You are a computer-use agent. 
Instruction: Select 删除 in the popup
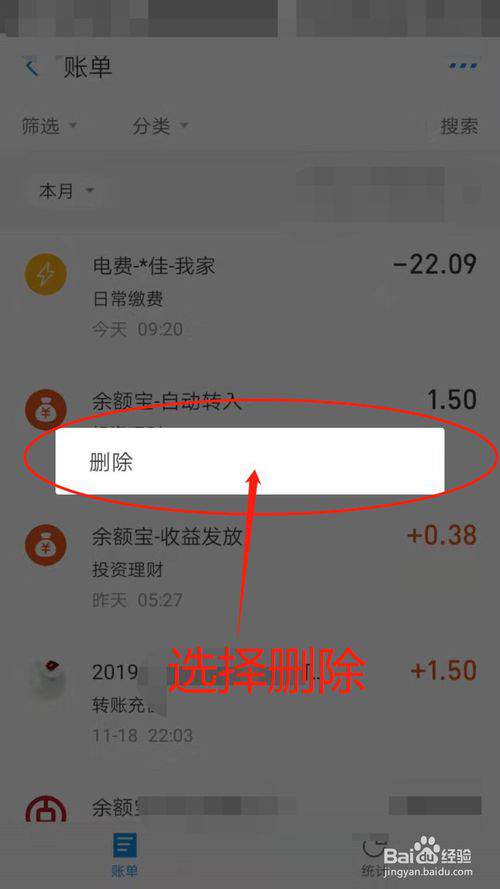click(249, 461)
